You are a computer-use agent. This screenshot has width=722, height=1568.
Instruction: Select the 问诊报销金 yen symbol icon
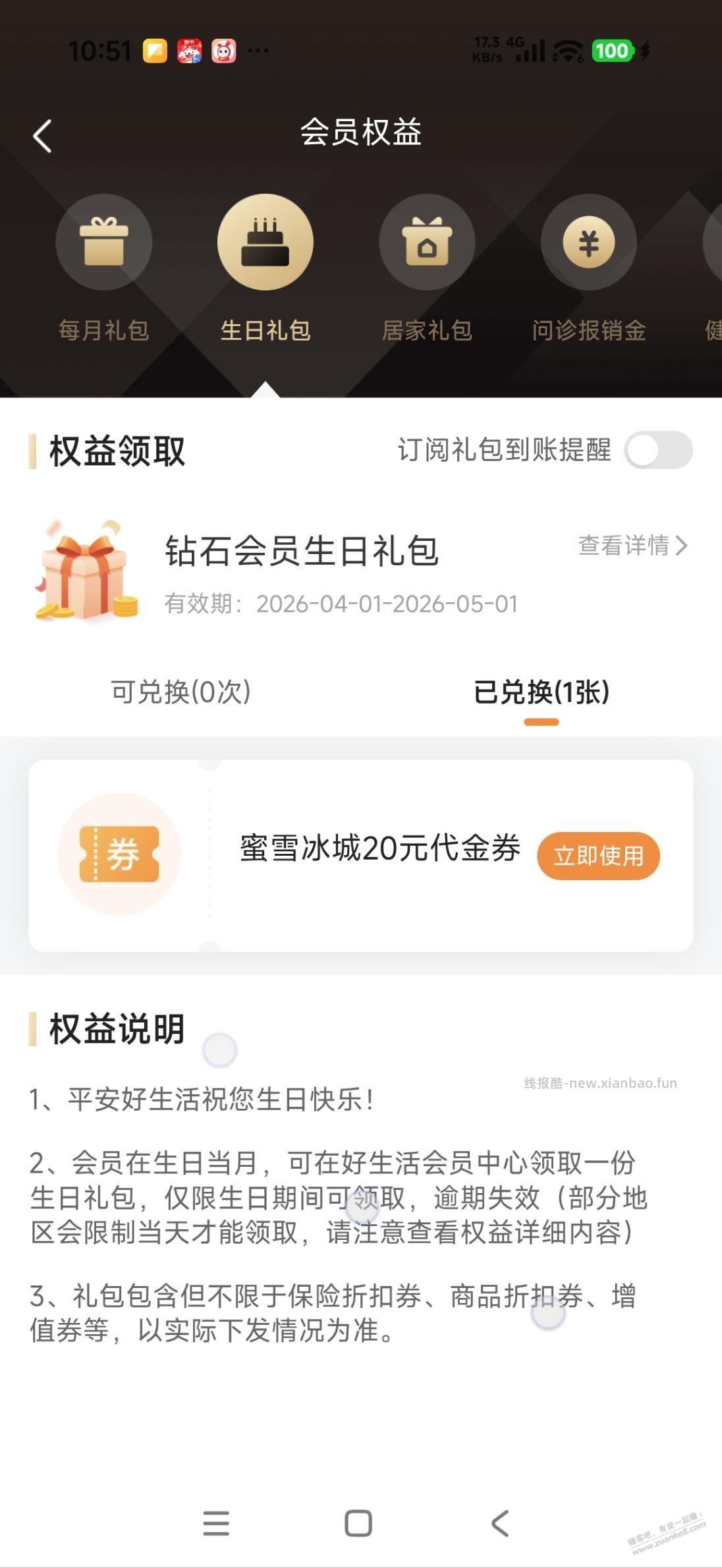(588, 242)
